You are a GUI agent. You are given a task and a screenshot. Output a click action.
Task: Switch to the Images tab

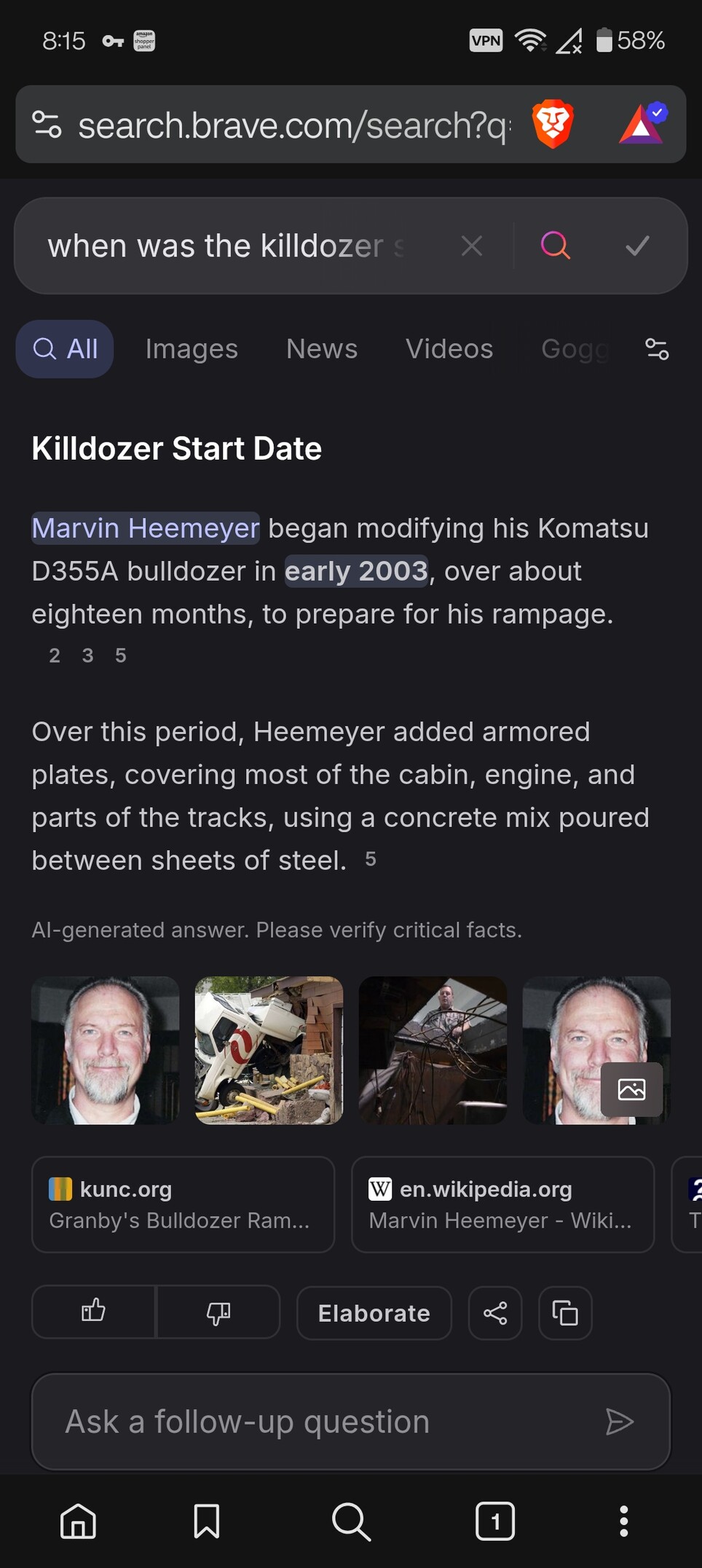192,349
